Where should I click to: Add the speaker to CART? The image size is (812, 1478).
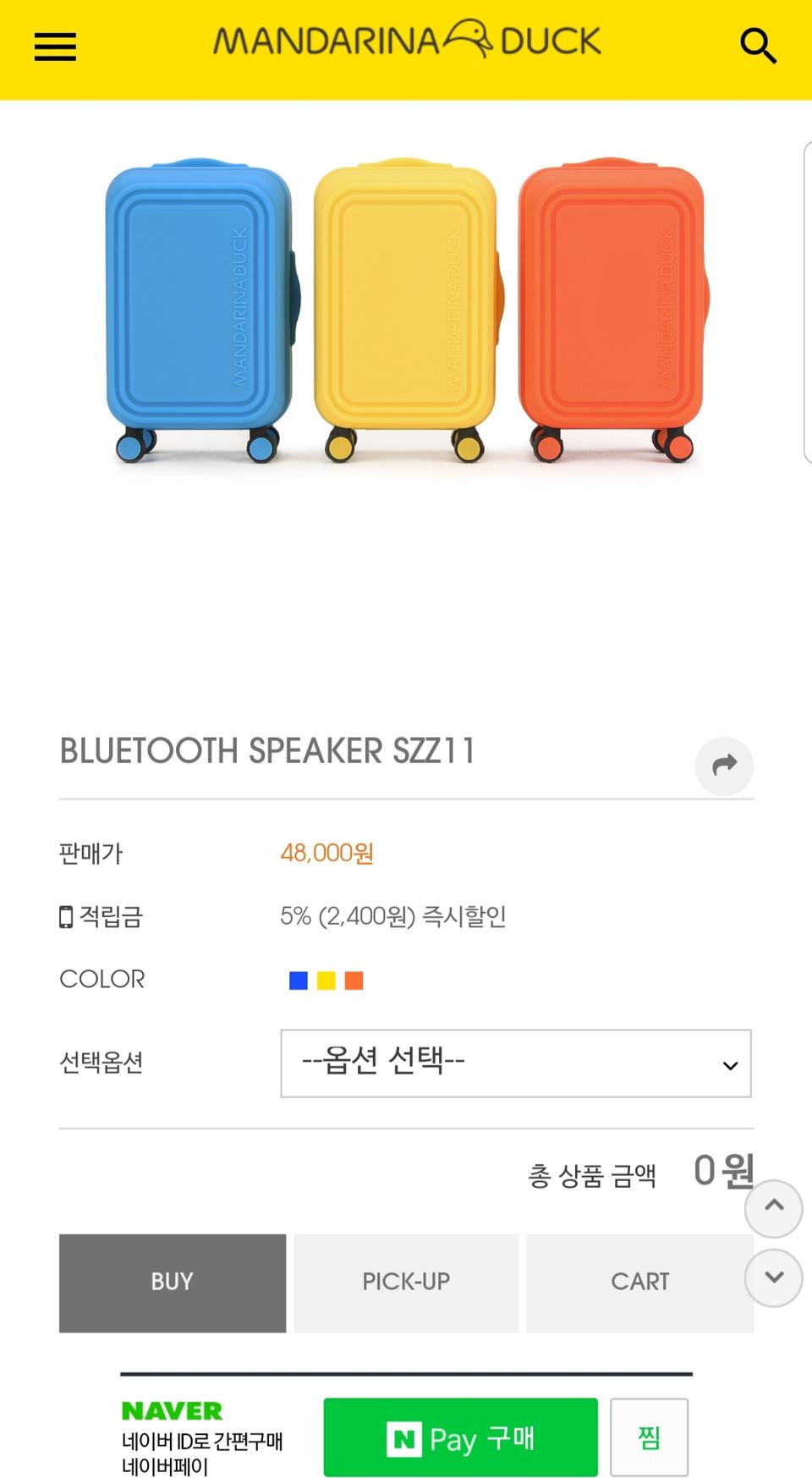click(639, 1283)
